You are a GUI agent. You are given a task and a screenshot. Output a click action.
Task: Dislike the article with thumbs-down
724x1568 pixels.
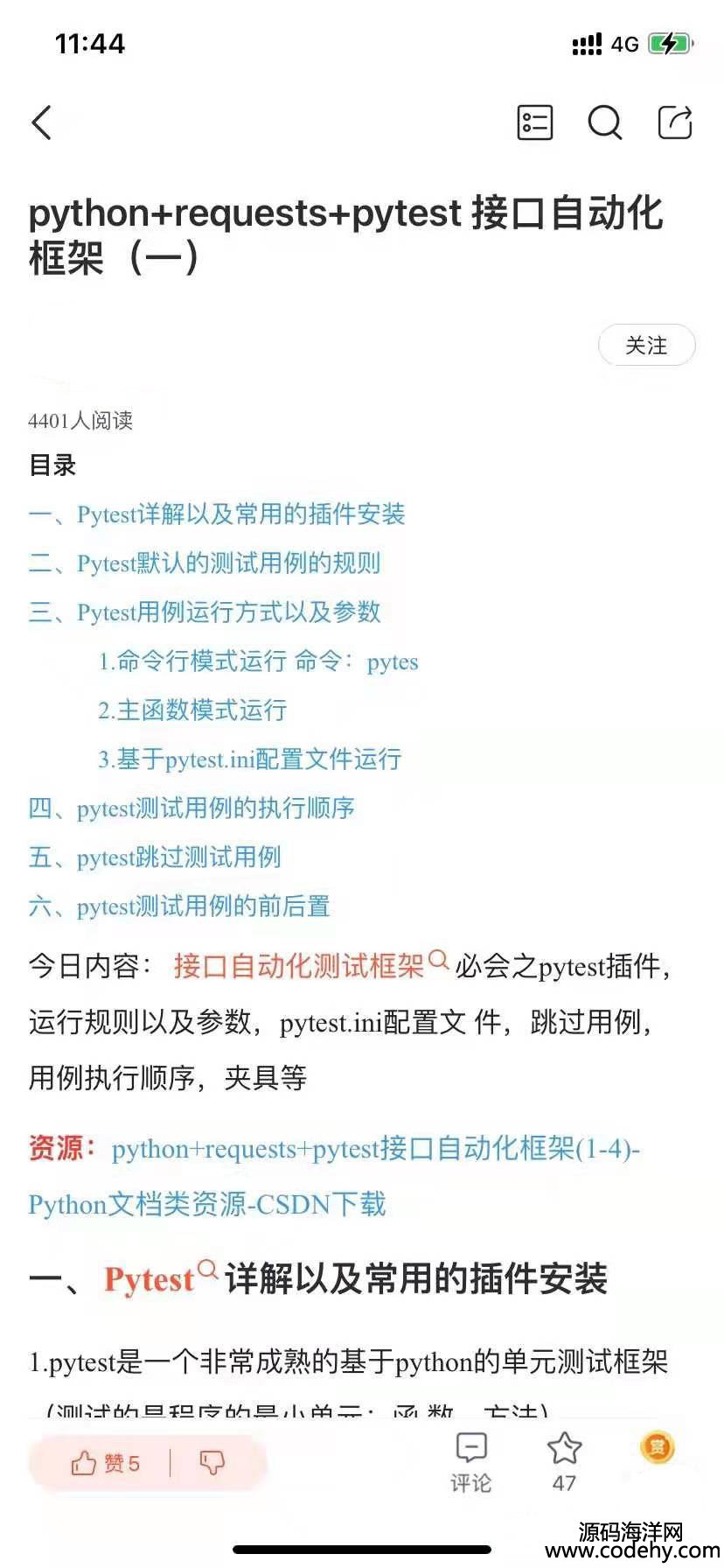[x=212, y=1463]
